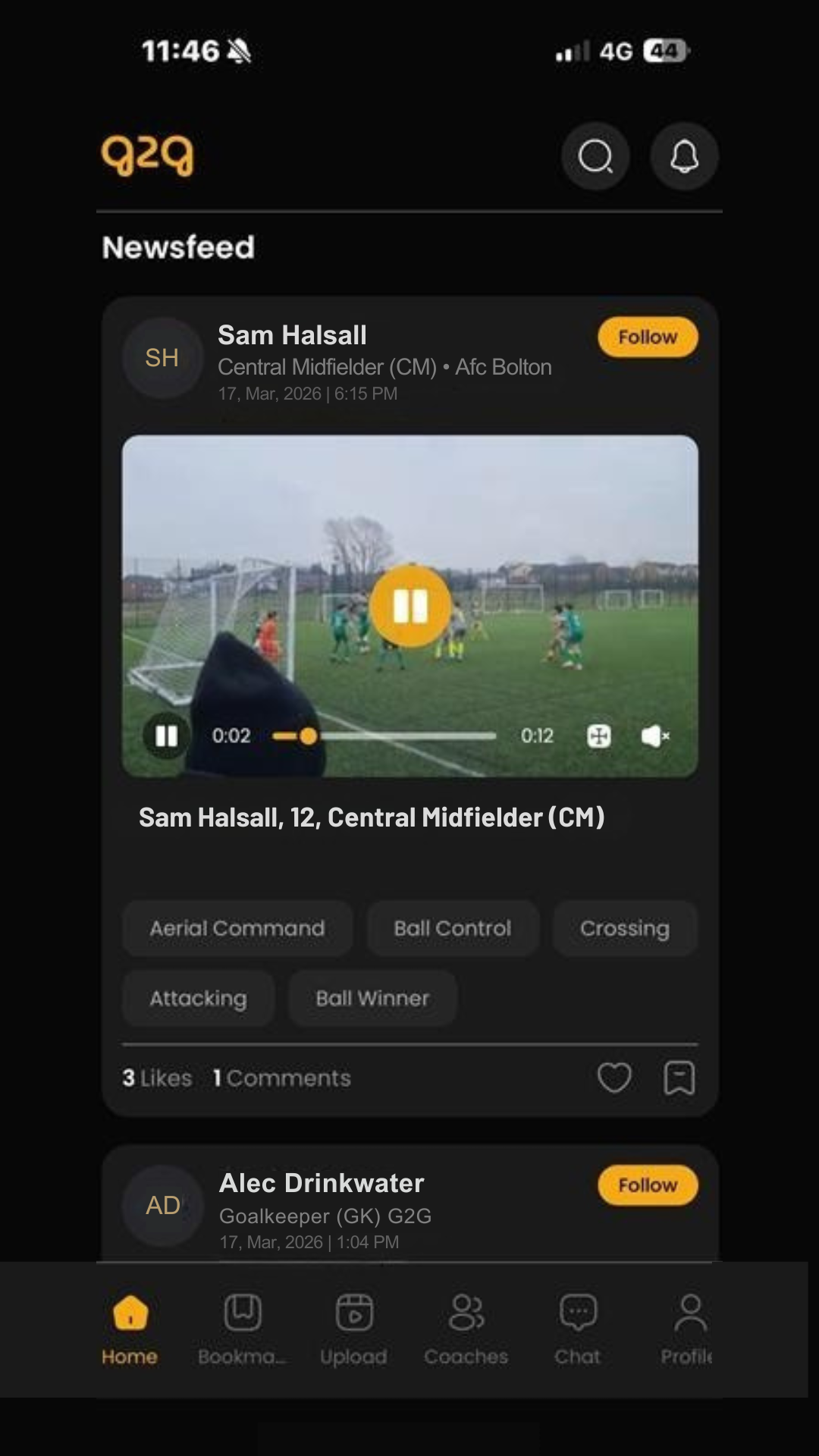Follow Alec Drinkwater

[x=647, y=1185]
